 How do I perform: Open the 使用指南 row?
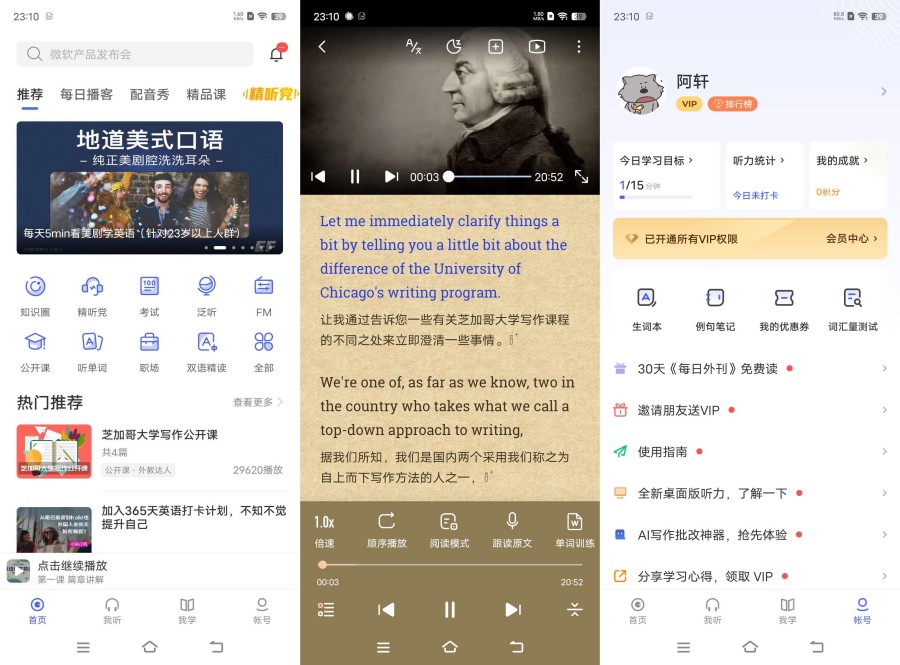click(x=662, y=452)
